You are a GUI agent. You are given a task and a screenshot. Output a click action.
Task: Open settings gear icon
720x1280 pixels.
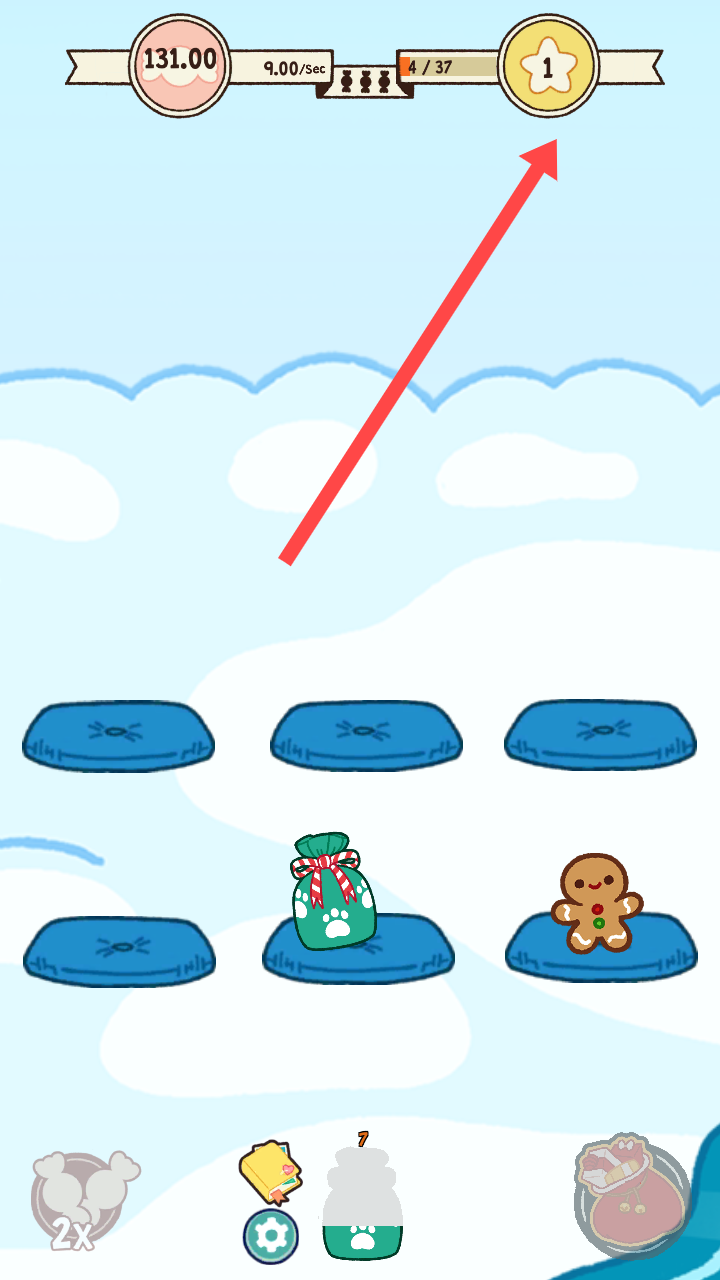click(270, 1237)
